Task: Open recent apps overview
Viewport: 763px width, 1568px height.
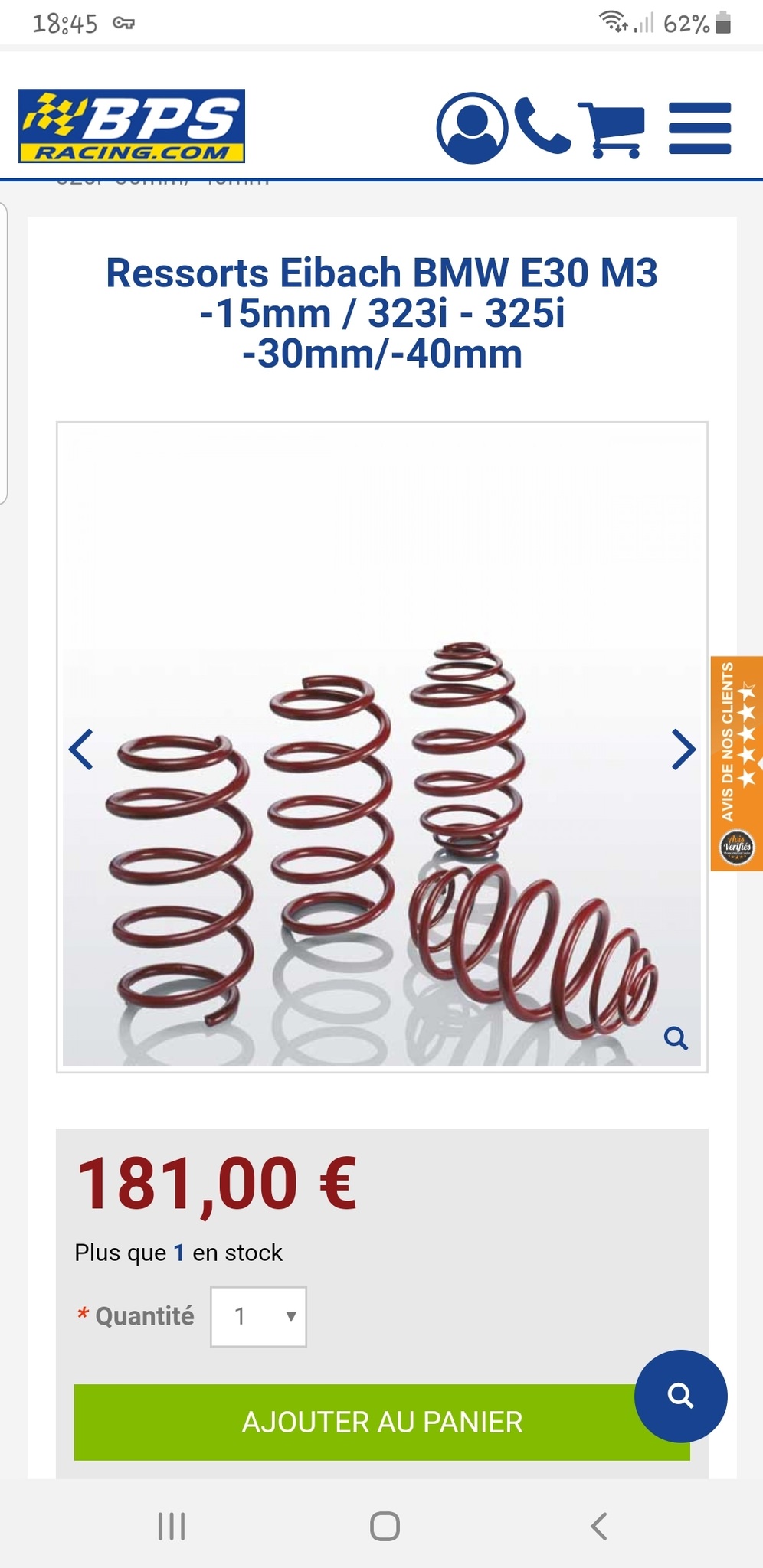Action: (172, 1526)
